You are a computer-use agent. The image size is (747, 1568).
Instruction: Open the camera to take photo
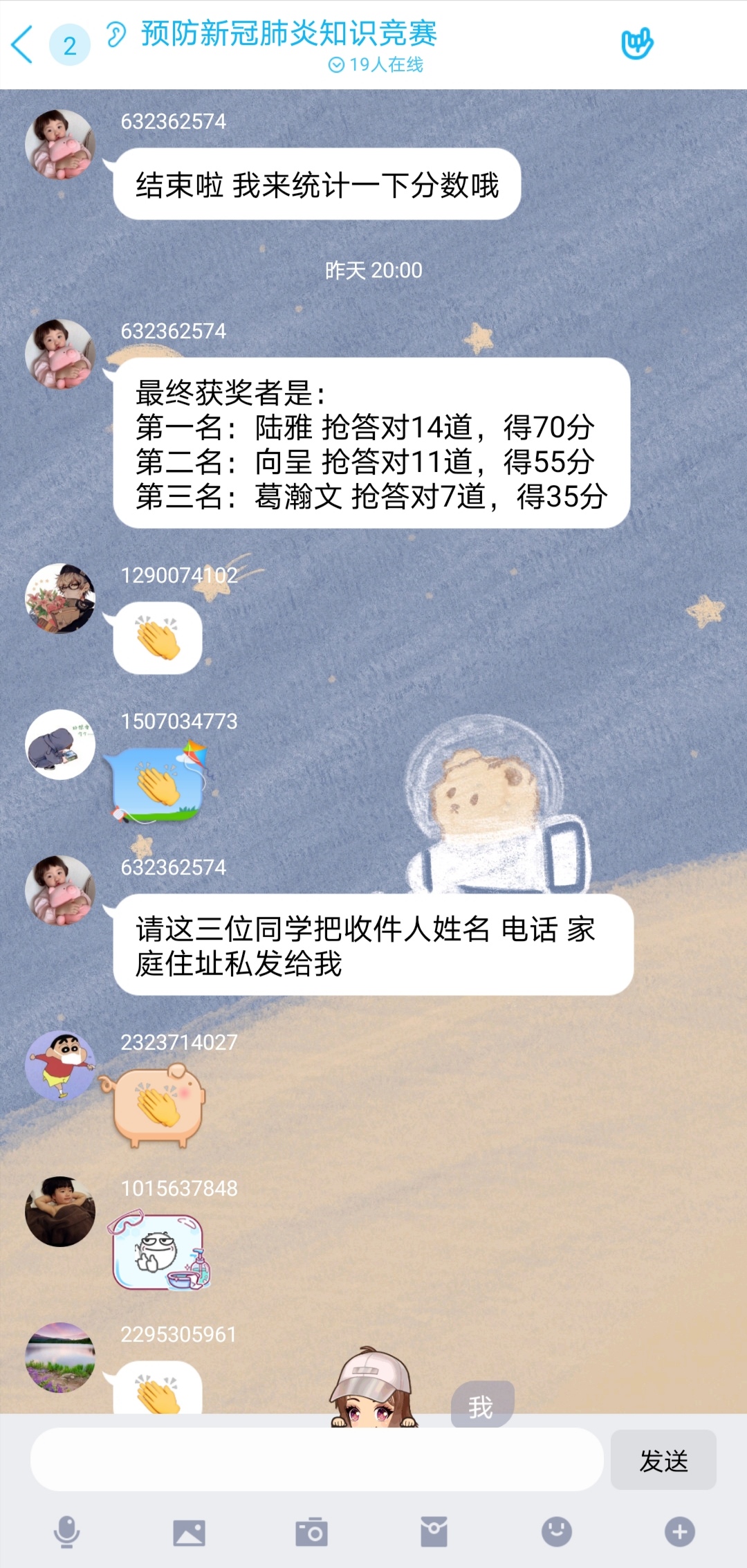pos(311,1532)
